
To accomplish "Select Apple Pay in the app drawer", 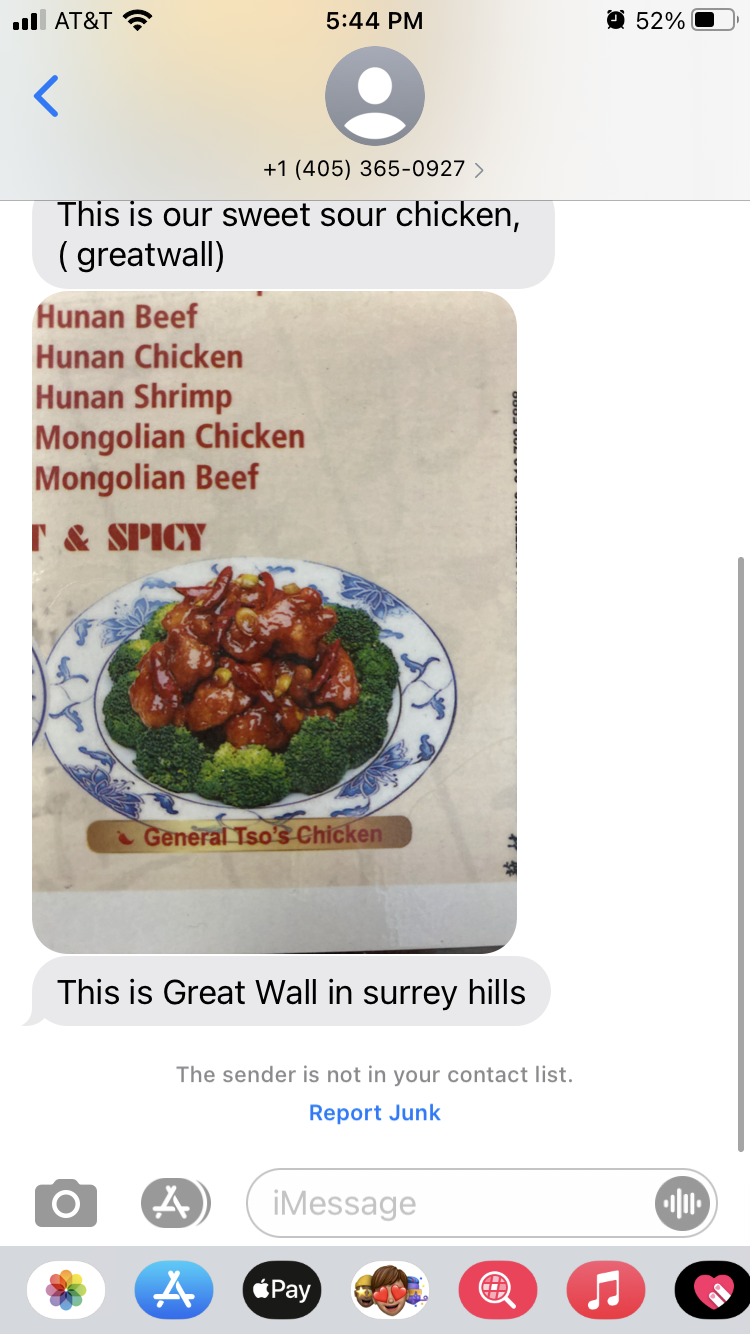I will [282, 1290].
